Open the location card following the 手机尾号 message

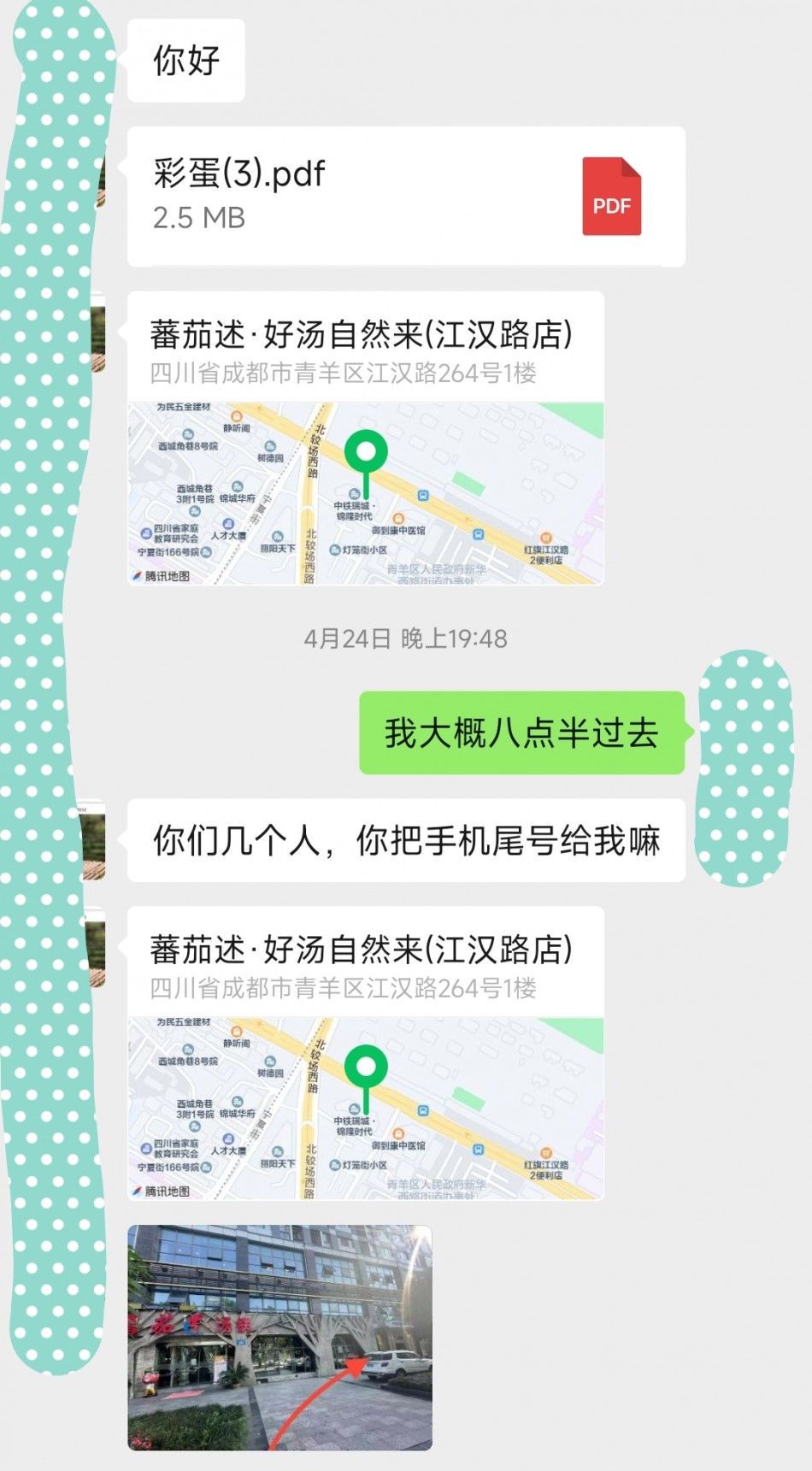pos(366,1053)
